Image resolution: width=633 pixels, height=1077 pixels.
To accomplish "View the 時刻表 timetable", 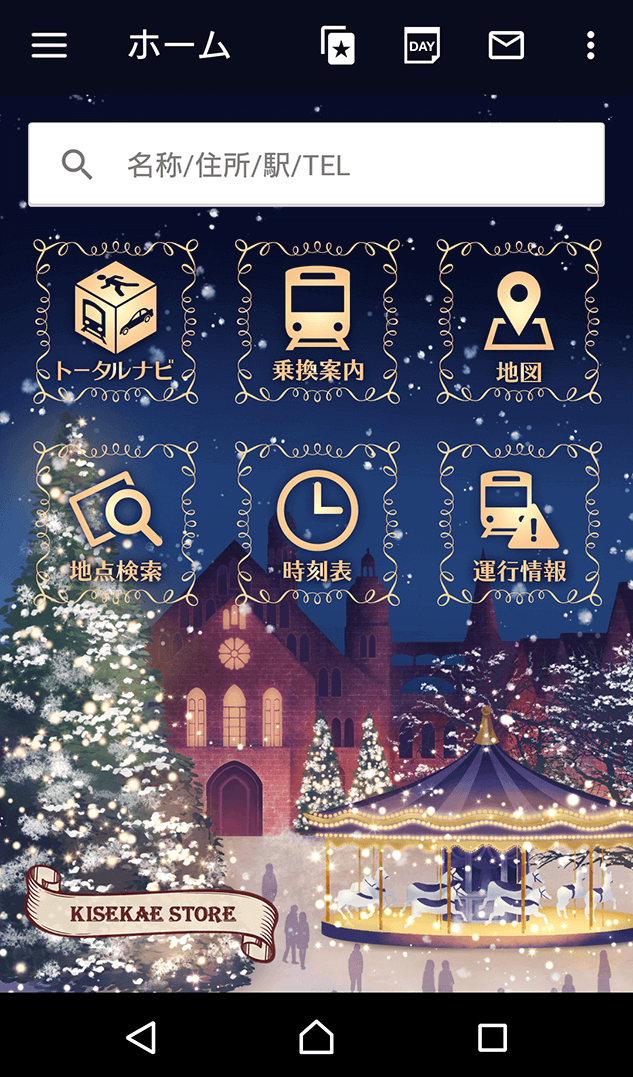I will [317, 524].
